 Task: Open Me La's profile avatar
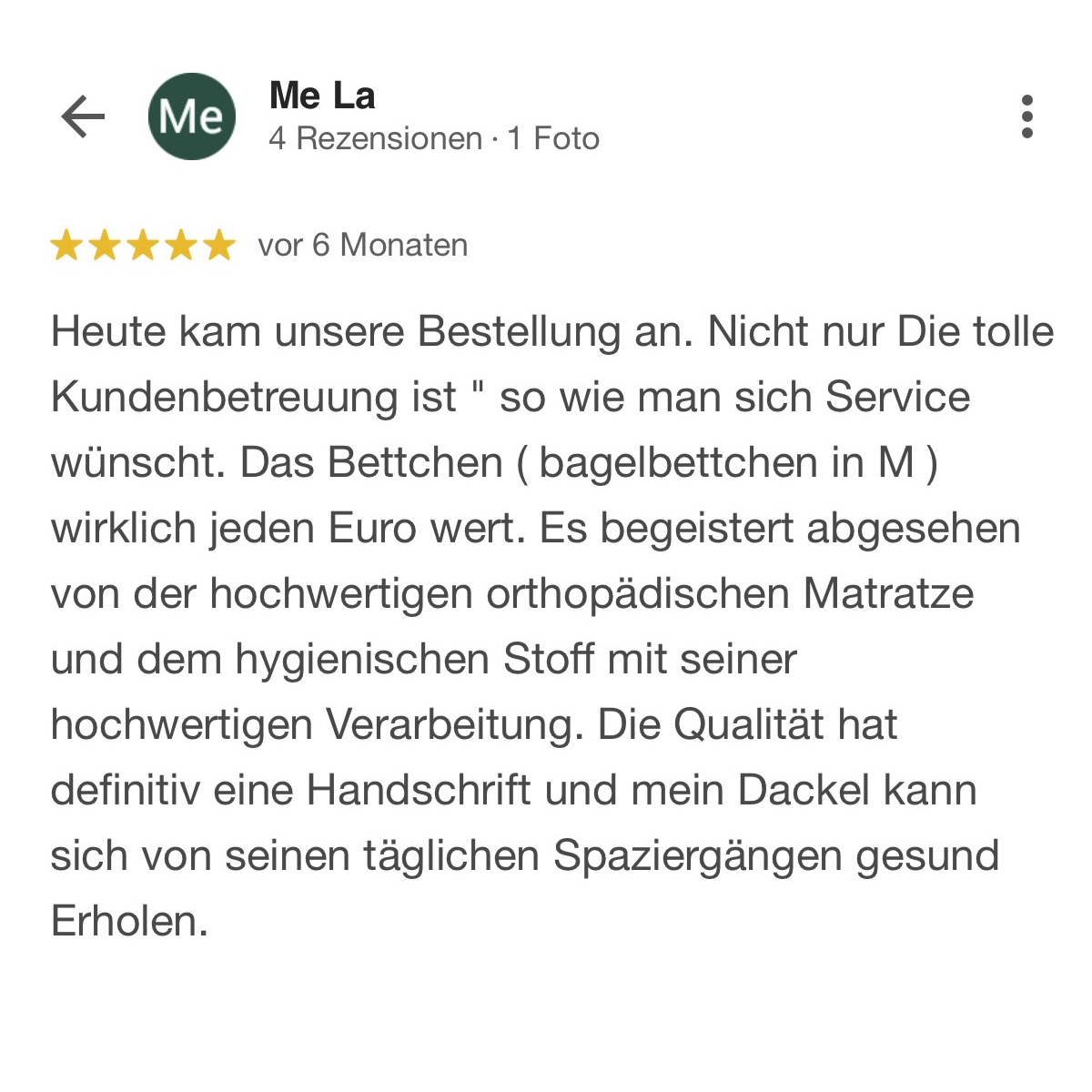[191, 116]
